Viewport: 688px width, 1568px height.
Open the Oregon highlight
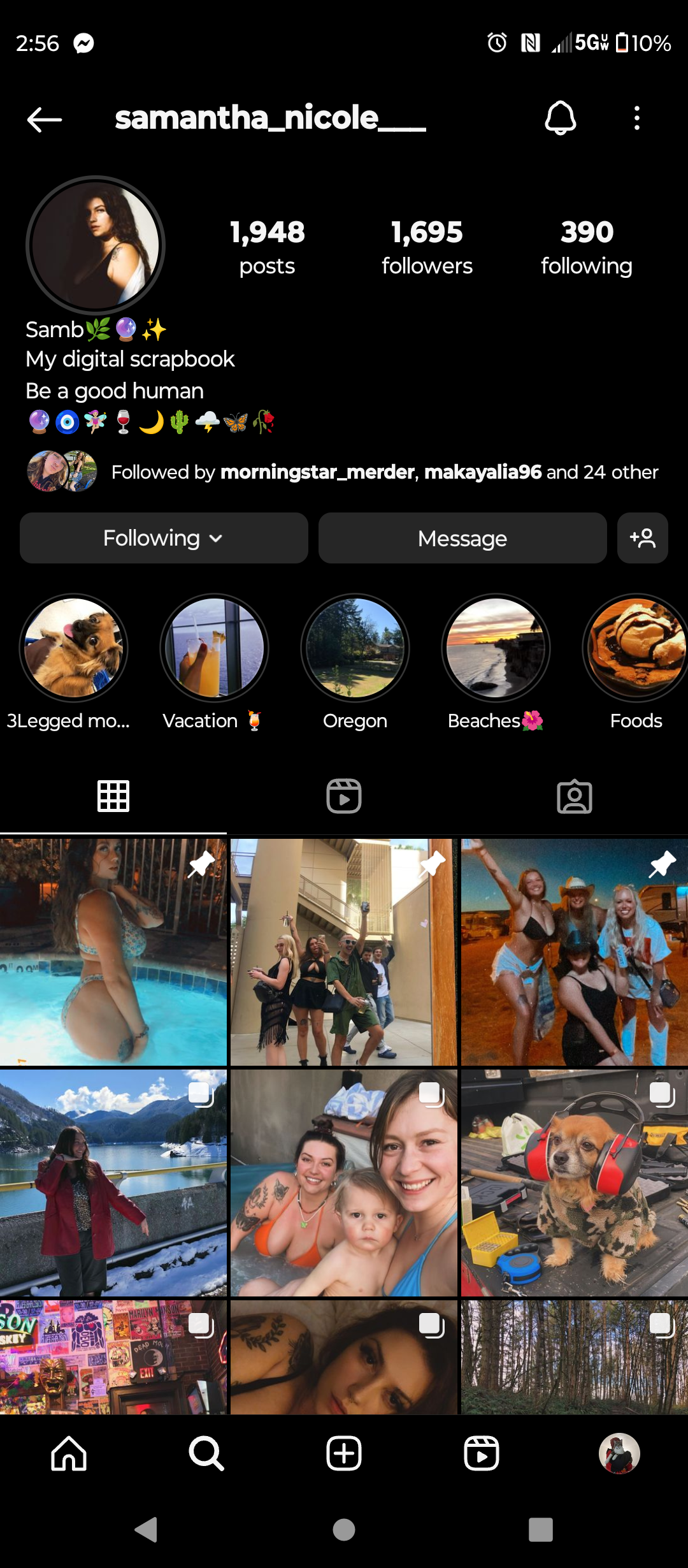click(355, 648)
